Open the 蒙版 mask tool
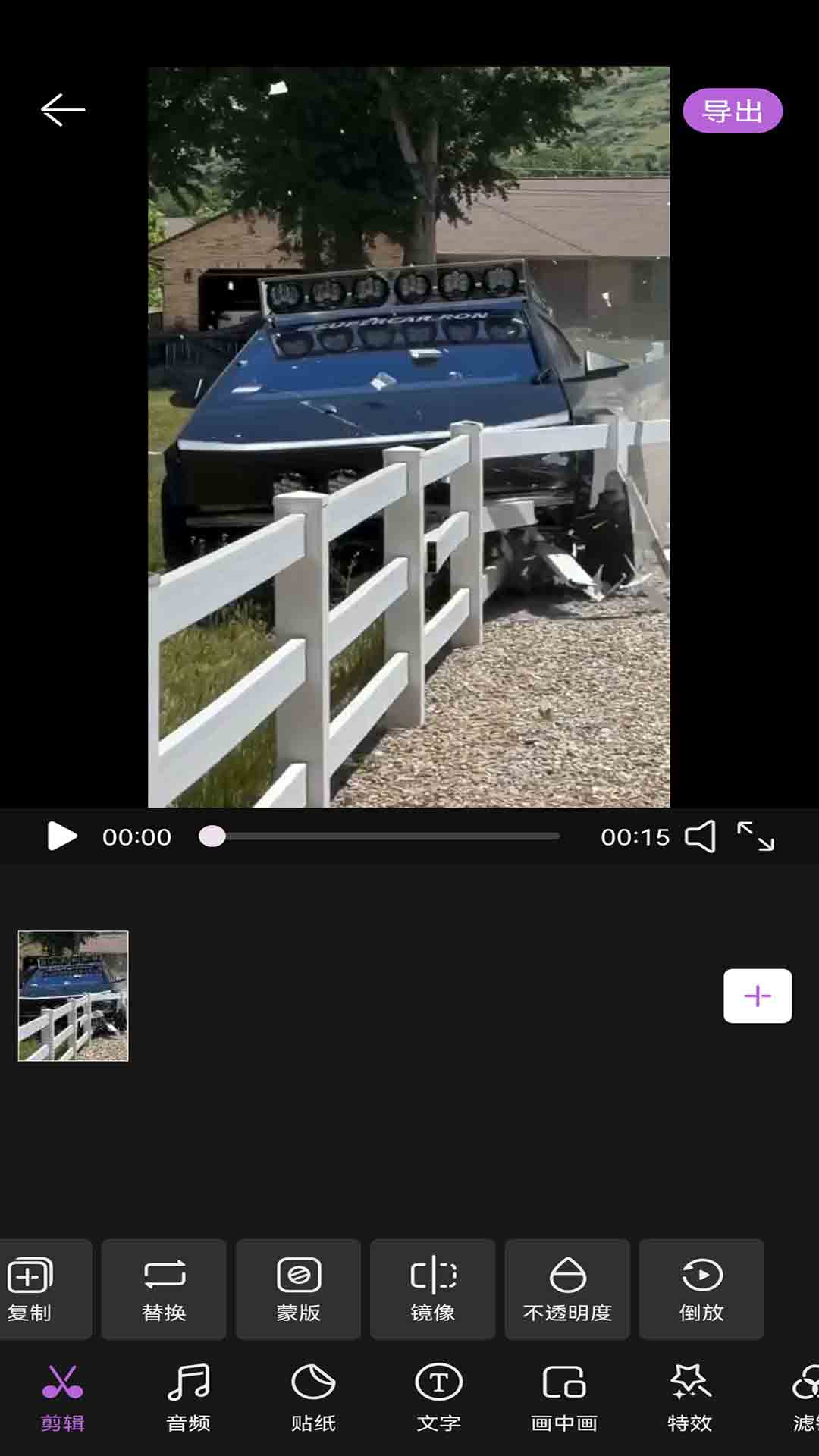819x1456 pixels. pyautogui.click(x=298, y=1289)
